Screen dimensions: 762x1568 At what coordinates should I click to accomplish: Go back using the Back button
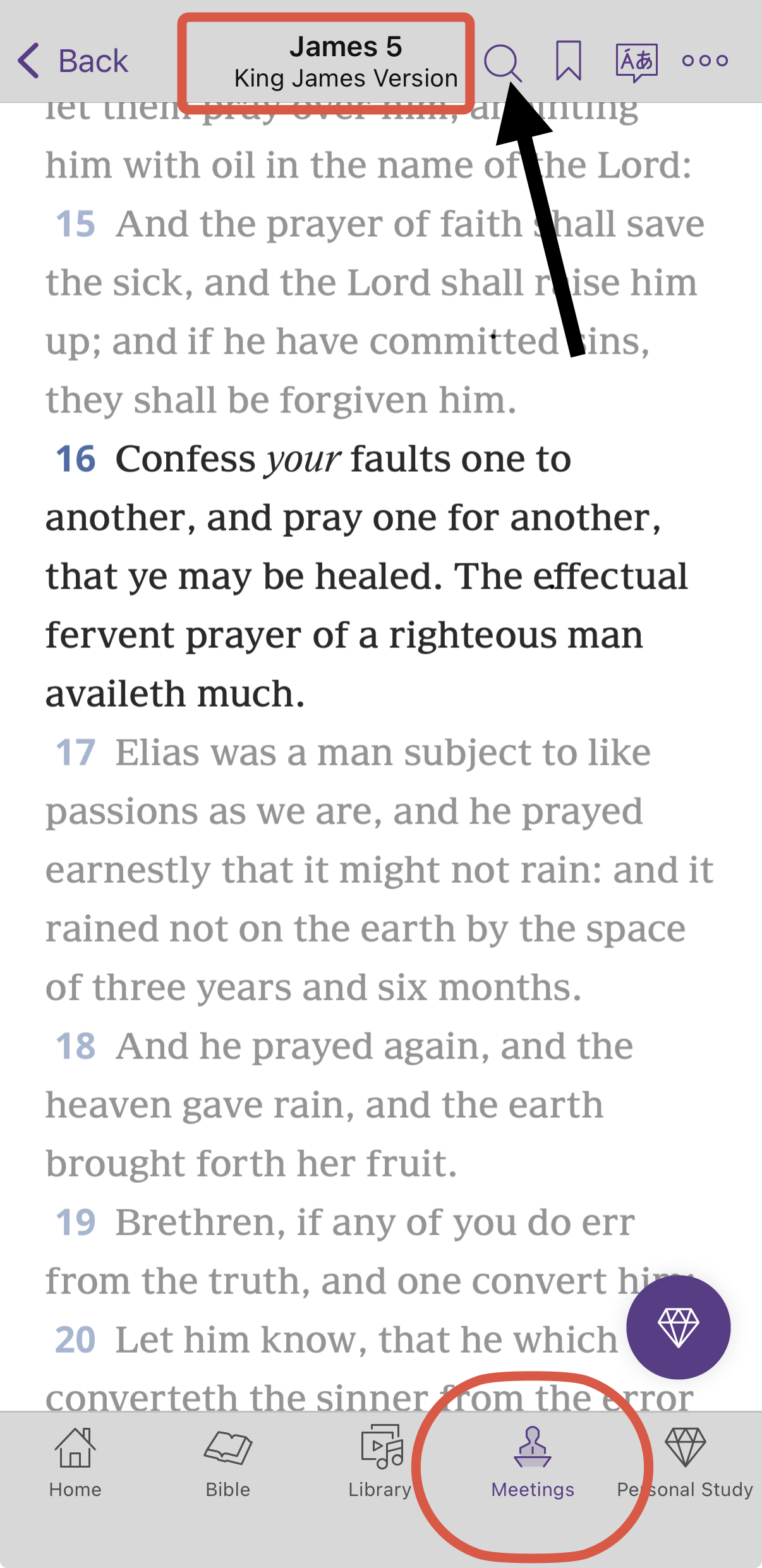click(73, 61)
